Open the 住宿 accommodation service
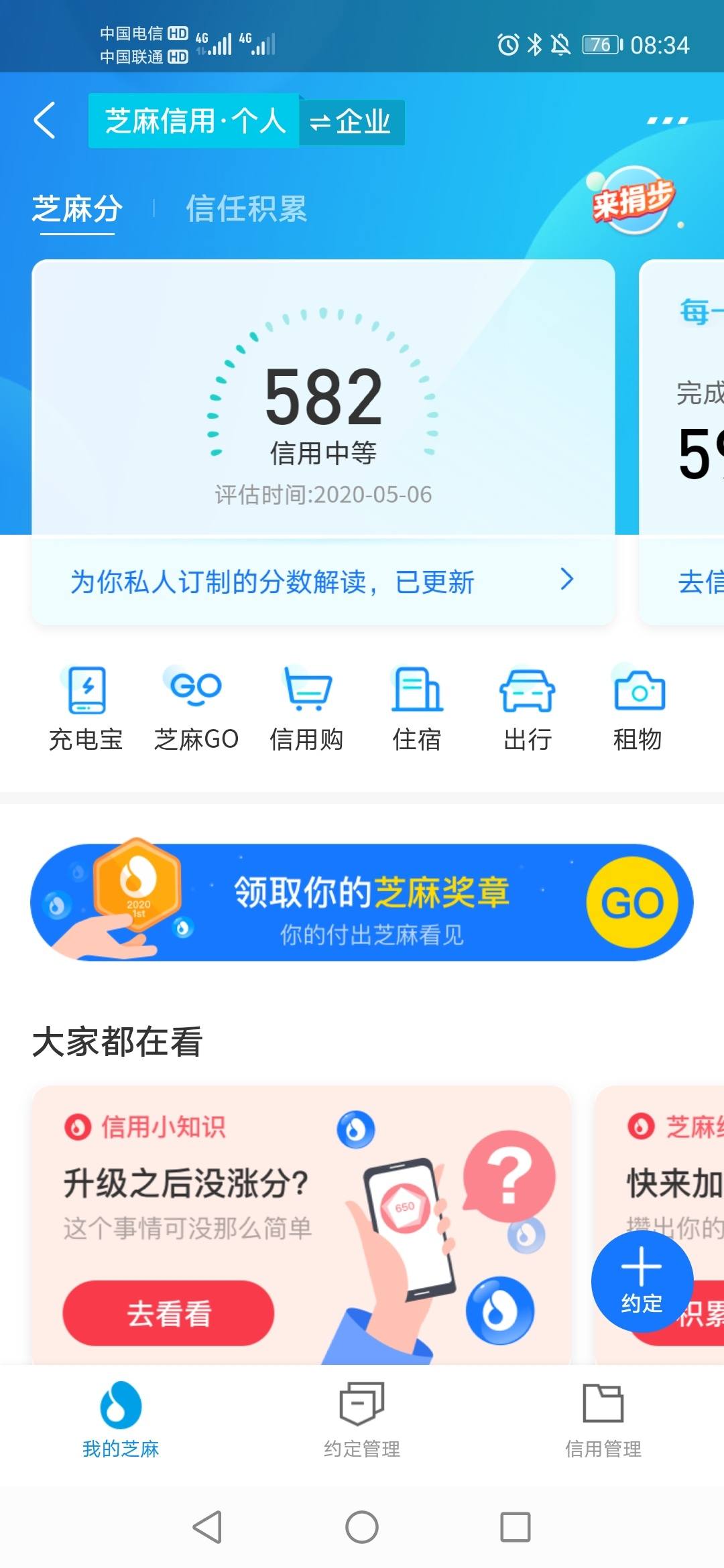 pyautogui.click(x=417, y=709)
